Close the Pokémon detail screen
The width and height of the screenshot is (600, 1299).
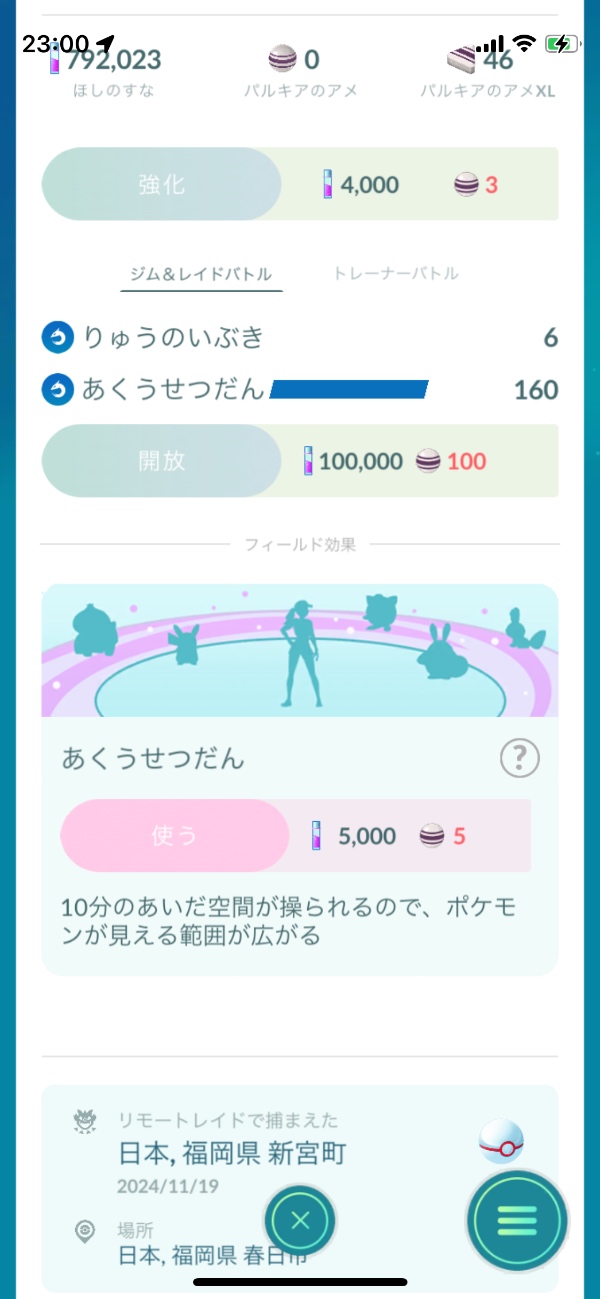[x=300, y=1219]
